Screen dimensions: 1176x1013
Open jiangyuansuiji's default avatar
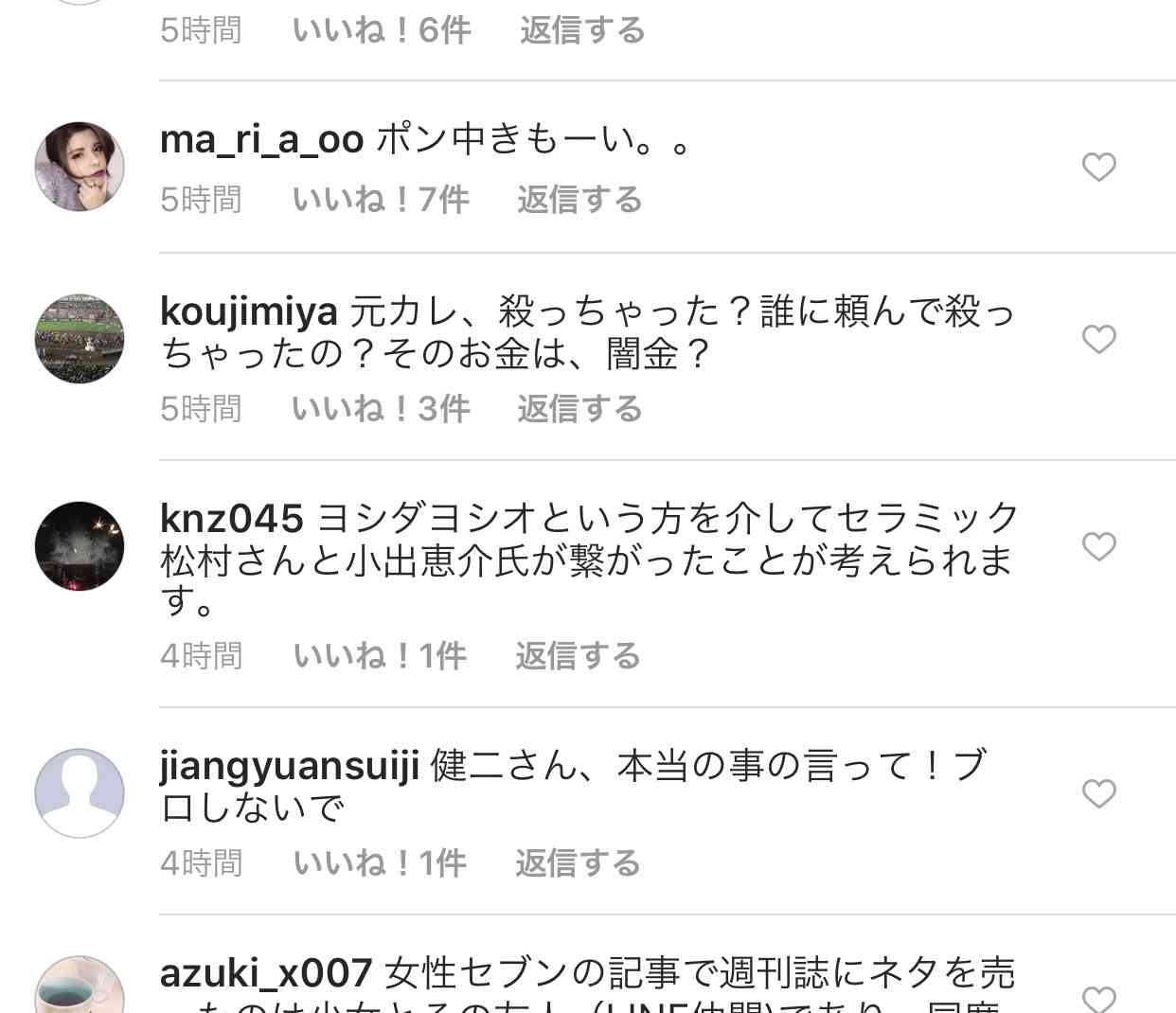click(x=80, y=793)
